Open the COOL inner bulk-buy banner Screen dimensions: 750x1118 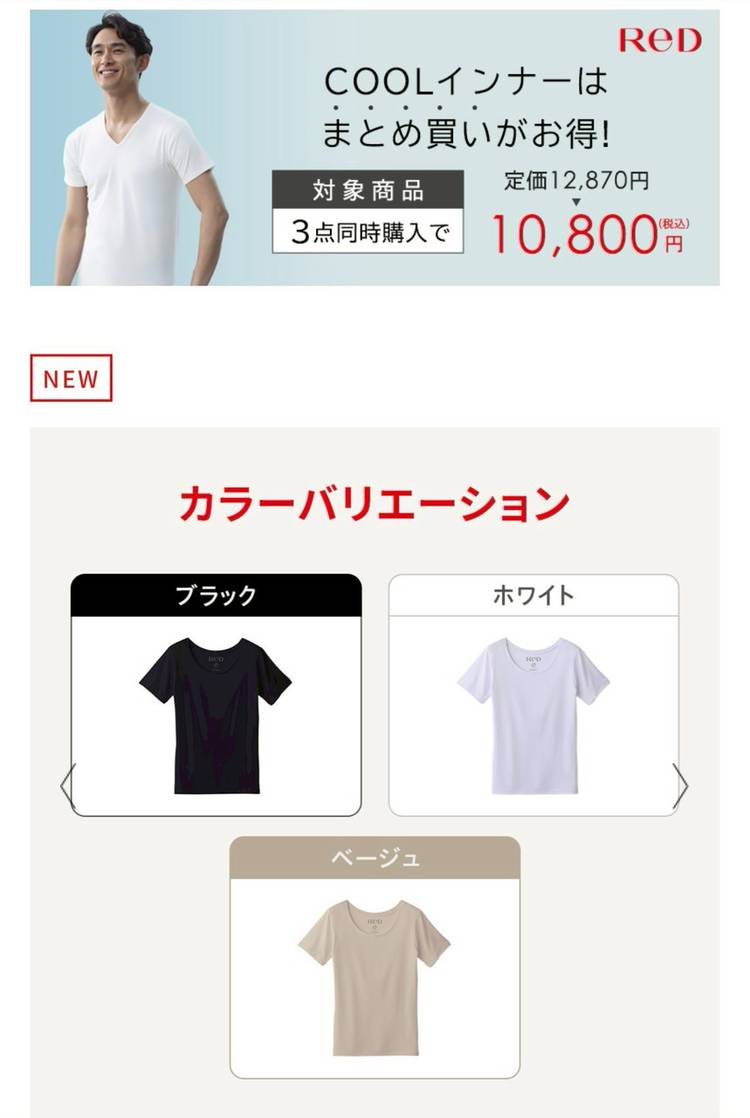(x=374, y=148)
